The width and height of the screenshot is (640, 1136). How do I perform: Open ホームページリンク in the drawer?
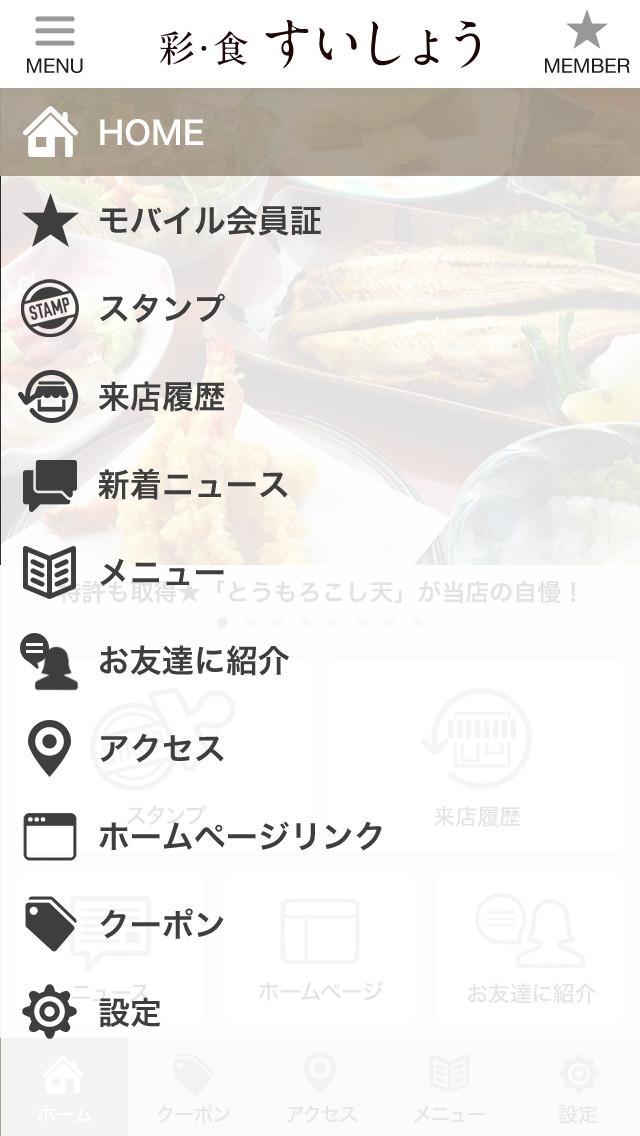[240, 836]
